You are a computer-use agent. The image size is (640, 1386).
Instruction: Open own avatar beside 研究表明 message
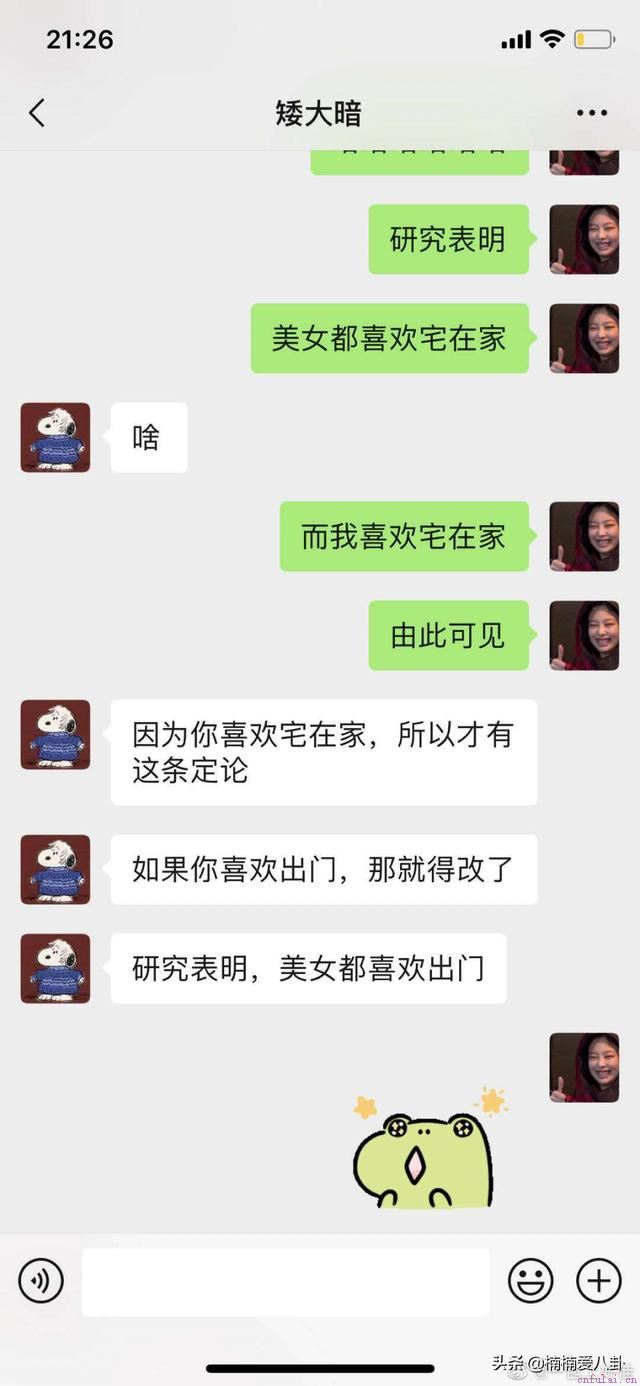(584, 240)
